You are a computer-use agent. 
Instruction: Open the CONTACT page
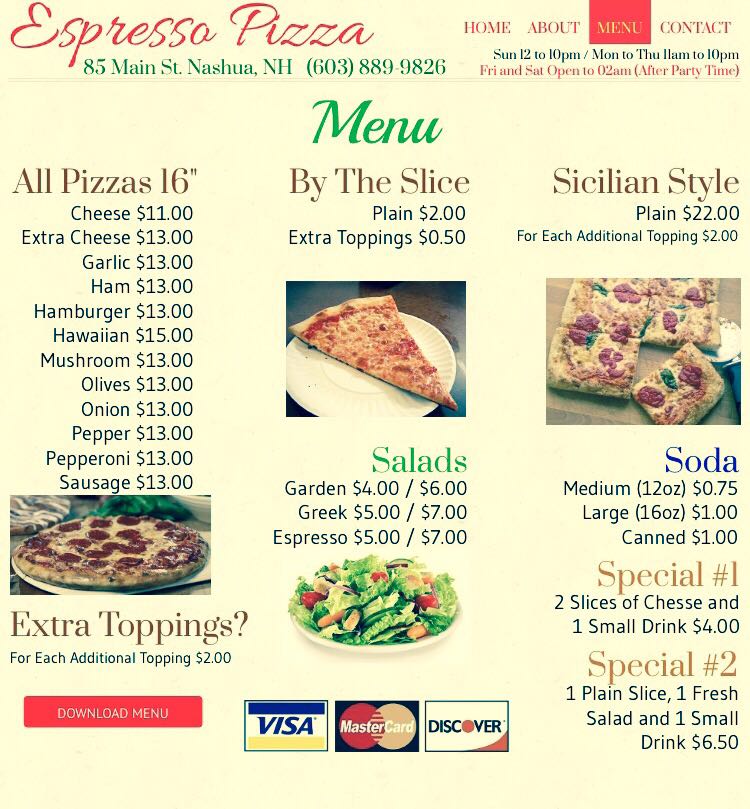[x=695, y=28]
